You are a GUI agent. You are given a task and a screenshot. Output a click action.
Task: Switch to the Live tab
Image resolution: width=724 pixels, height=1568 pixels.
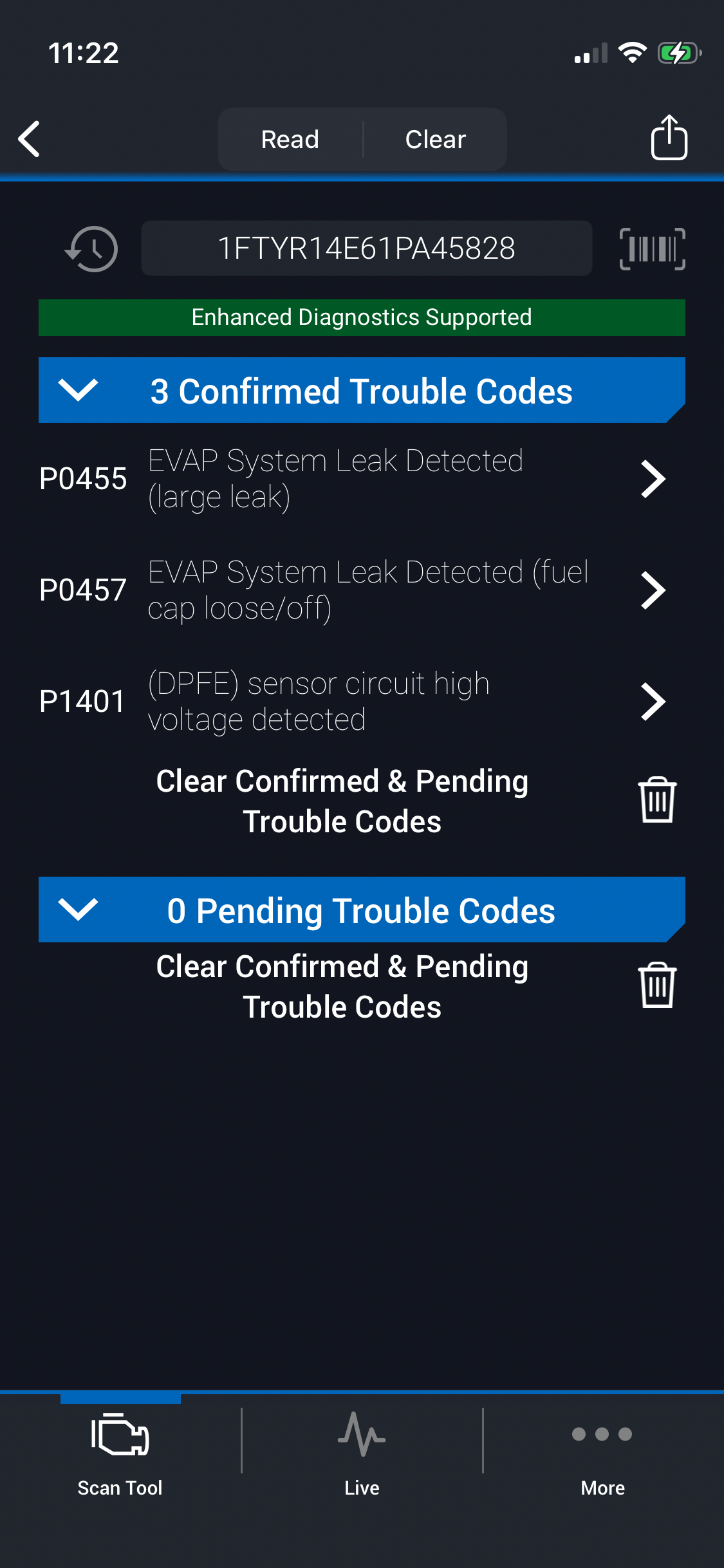coord(362,1454)
